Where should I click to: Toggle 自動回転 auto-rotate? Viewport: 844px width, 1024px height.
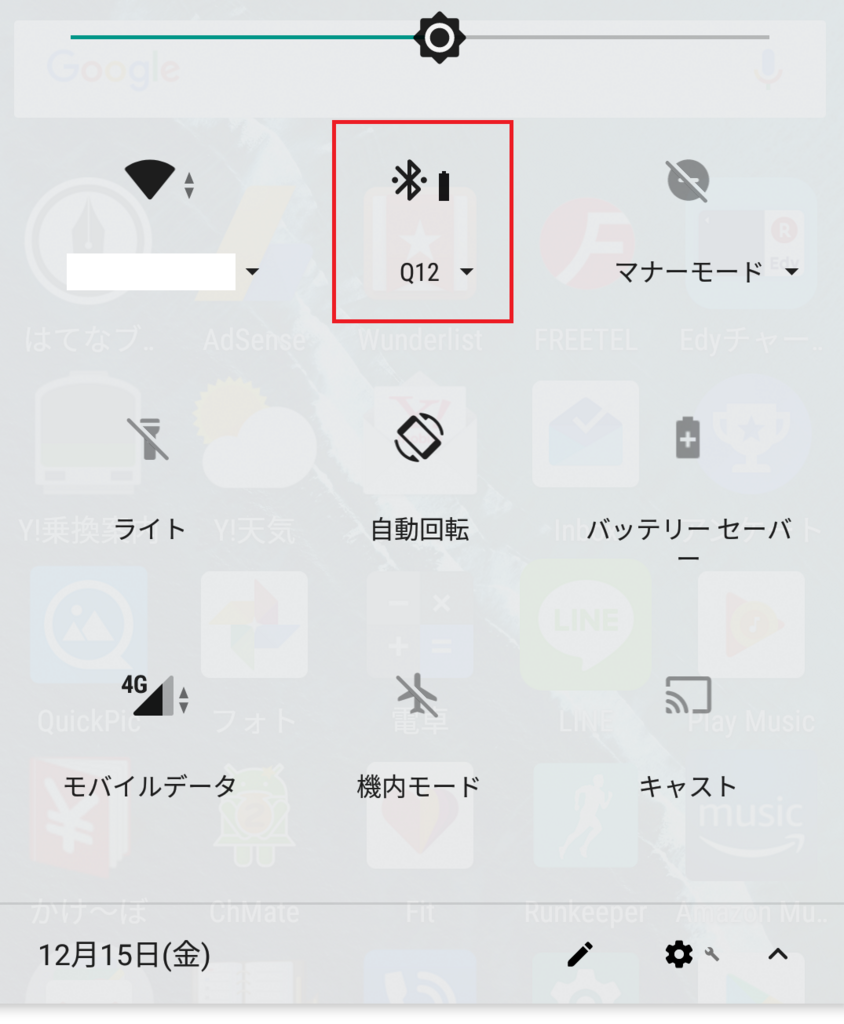click(x=420, y=439)
